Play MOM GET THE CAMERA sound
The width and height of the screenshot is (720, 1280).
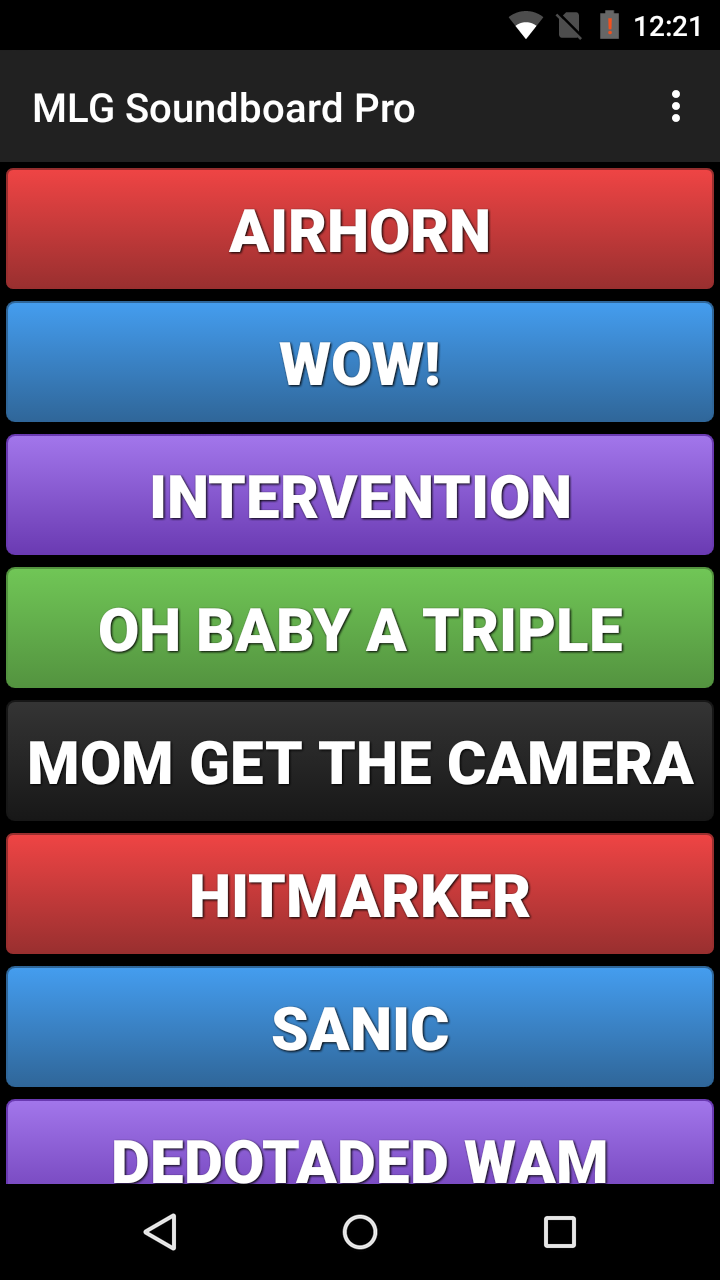pyautogui.click(x=360, y=761)
